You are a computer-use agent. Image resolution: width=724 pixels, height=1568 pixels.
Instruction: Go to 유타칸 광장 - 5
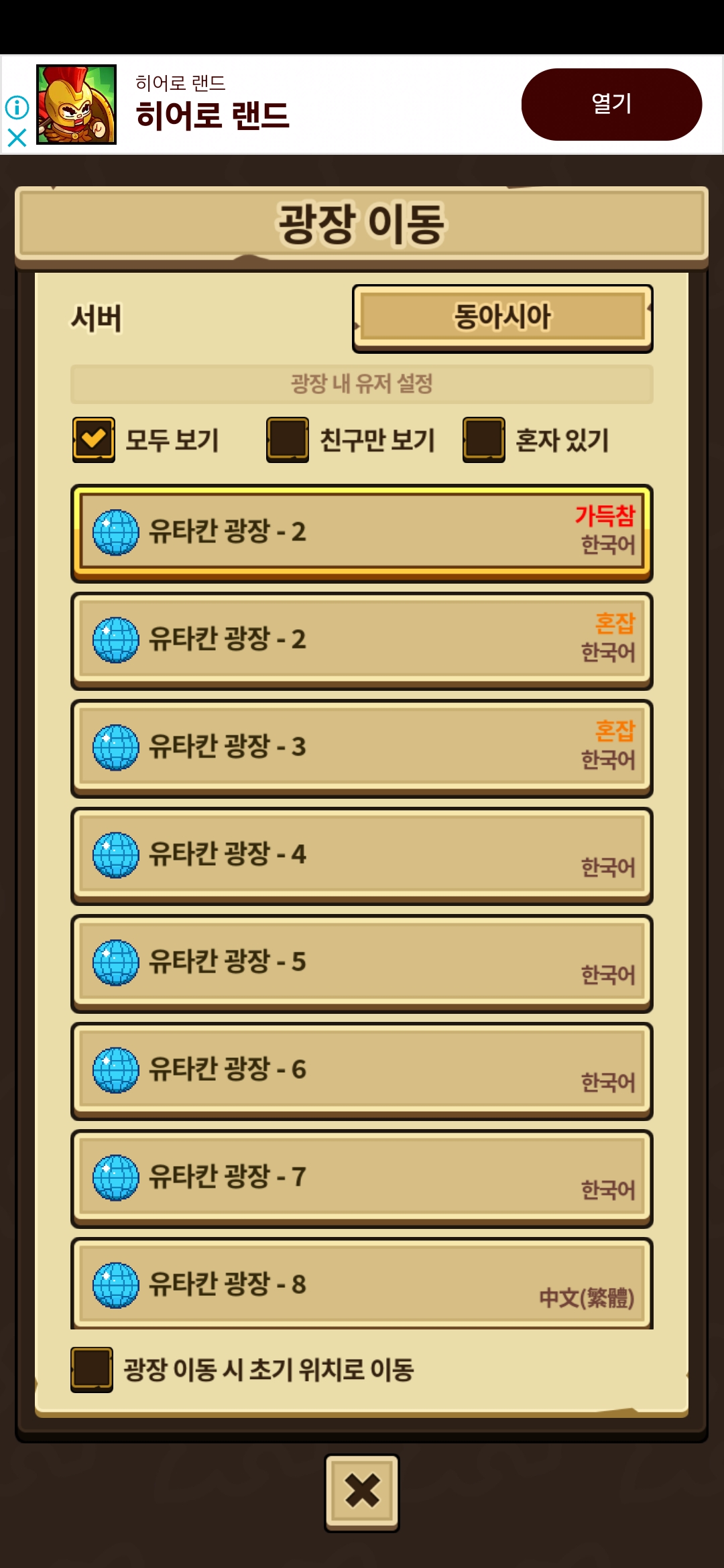[362, 962]
